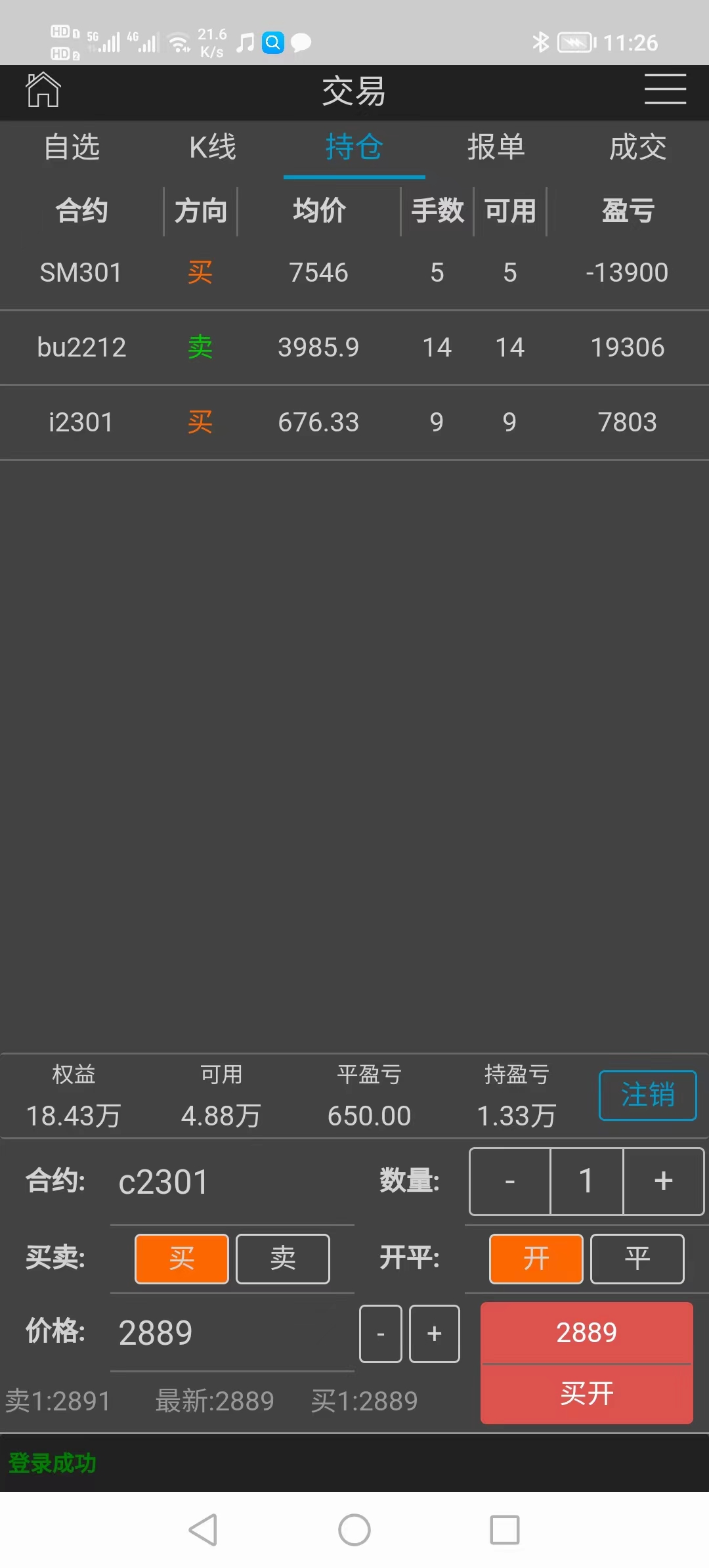This screenshot has height=1568, width=709.
Task: Choose 平 to close position
Action: [637, 1259]
